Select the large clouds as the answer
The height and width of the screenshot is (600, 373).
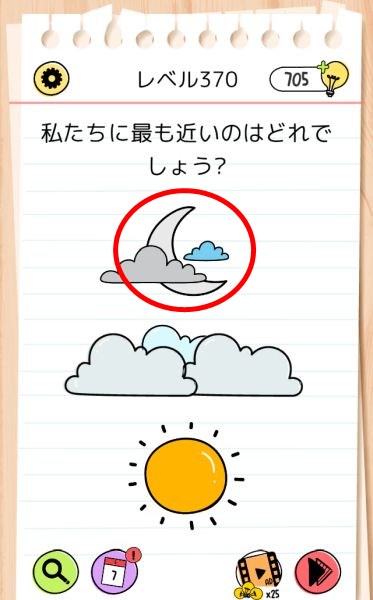(183, 360)
